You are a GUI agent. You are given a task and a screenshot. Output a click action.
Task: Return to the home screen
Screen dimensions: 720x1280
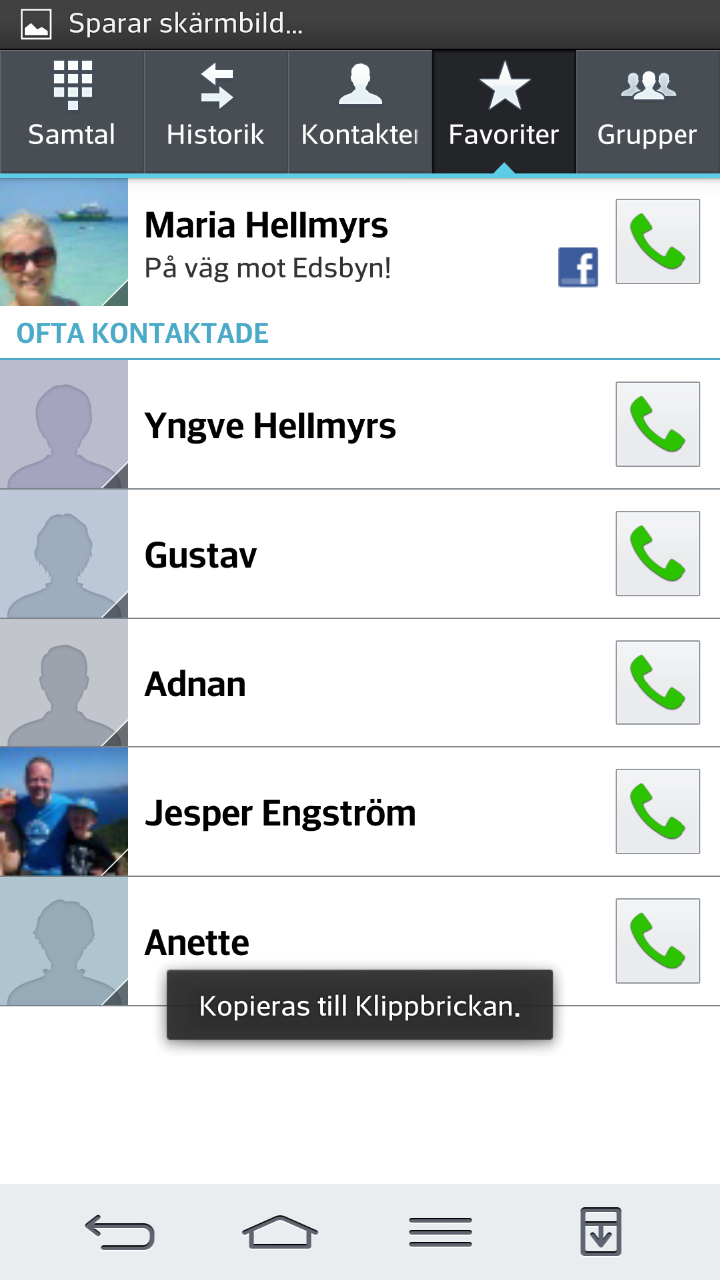click(280, 1232)
